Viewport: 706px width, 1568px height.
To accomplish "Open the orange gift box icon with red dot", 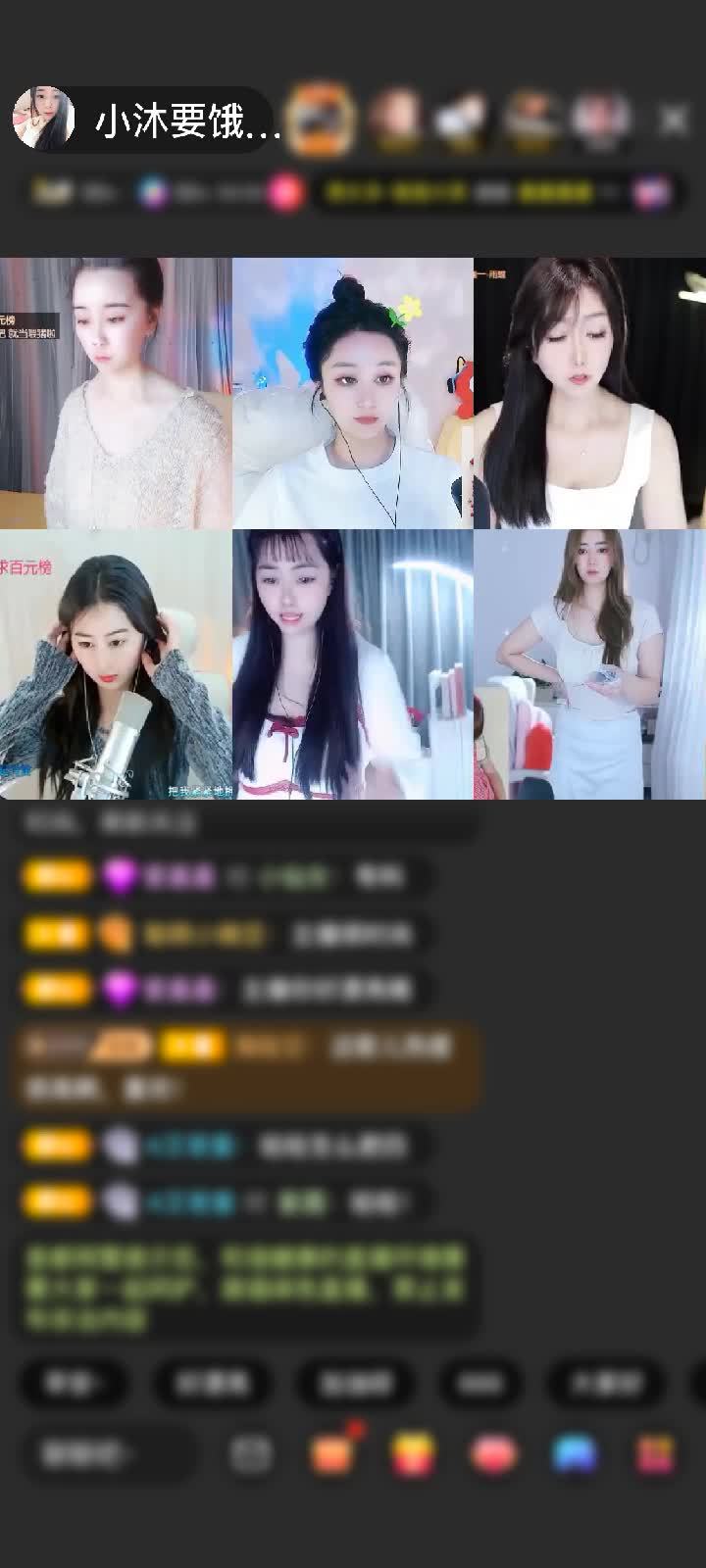I will pos(332,1453).
